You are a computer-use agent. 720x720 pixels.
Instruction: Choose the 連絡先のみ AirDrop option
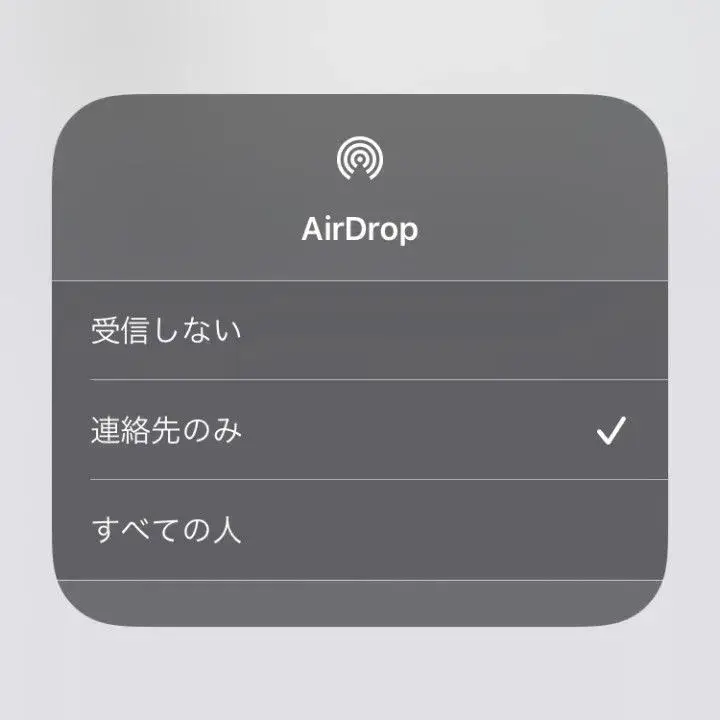[167, 431]
